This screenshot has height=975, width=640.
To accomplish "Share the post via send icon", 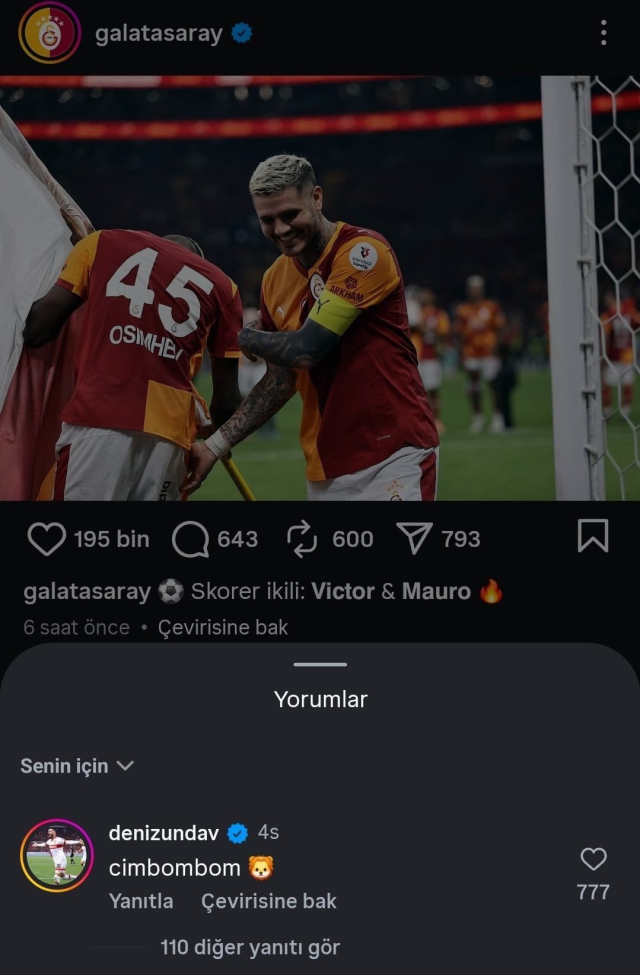I will pyautogui.click(x=414, y=539).
